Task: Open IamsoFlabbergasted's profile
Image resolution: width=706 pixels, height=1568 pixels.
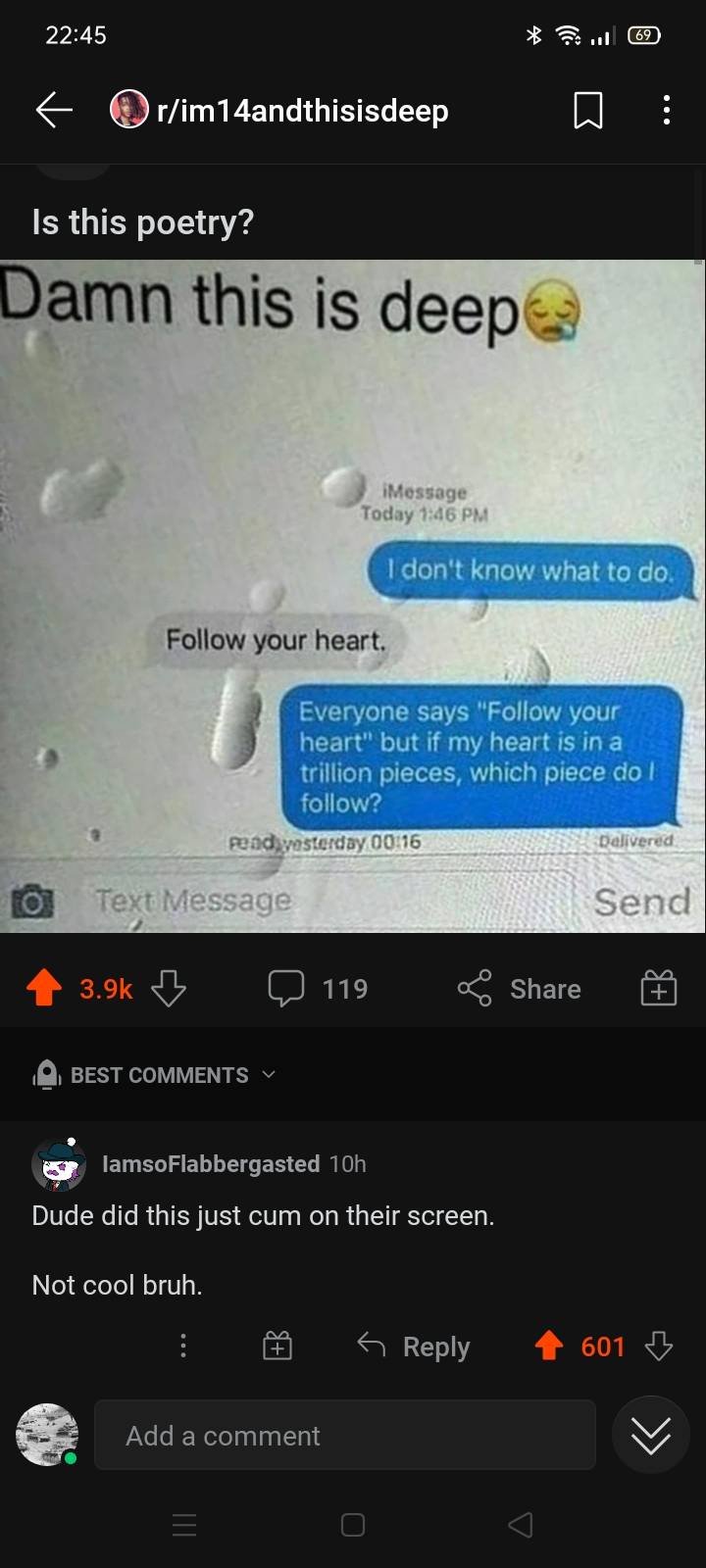Action: 210,1163
